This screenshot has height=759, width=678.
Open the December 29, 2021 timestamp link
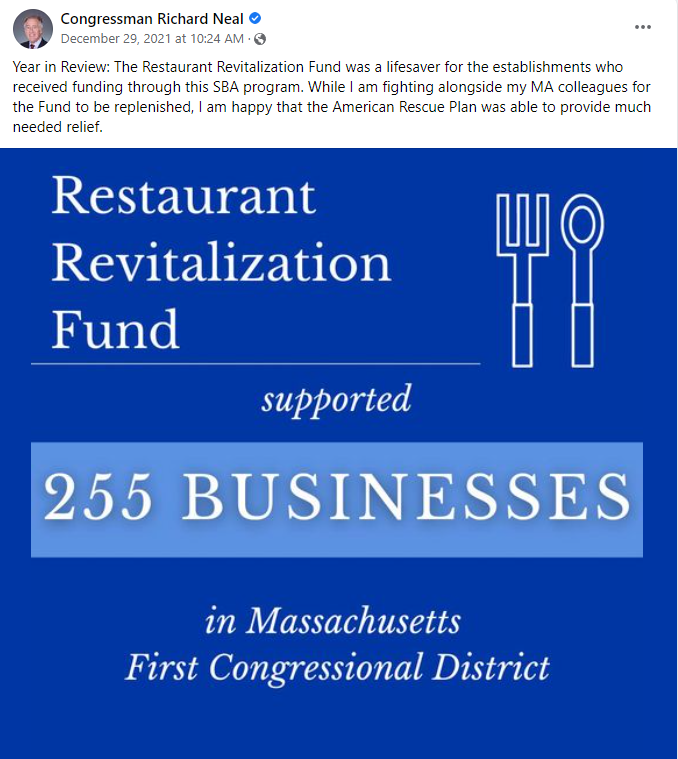pyautogui.click(x=152, y=39)
